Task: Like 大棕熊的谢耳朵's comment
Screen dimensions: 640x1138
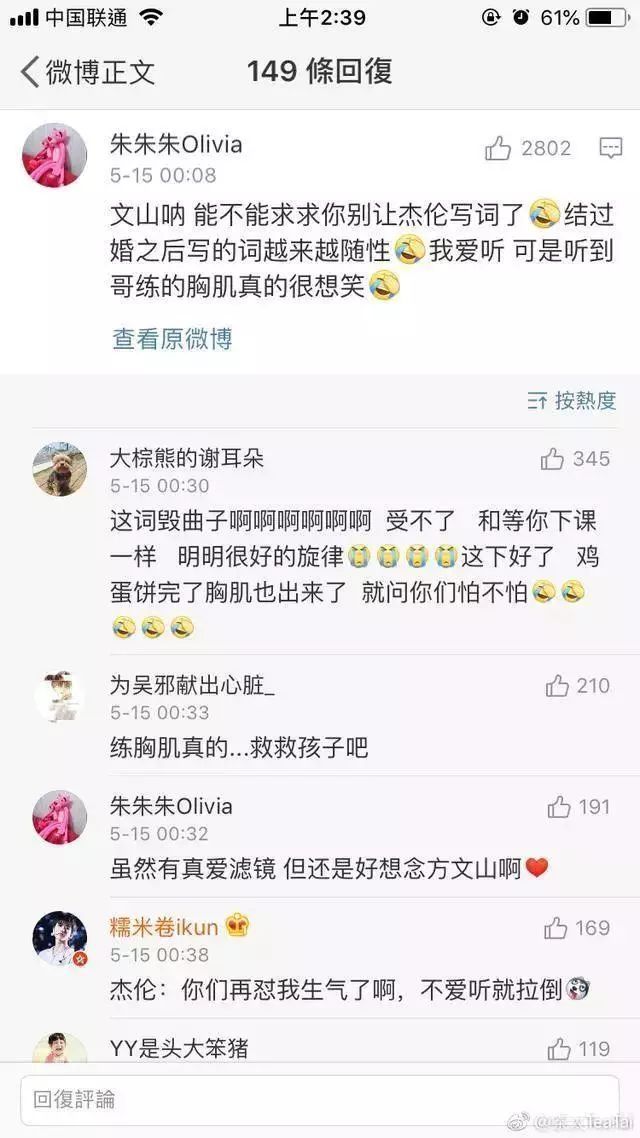Action: point(553,459)
